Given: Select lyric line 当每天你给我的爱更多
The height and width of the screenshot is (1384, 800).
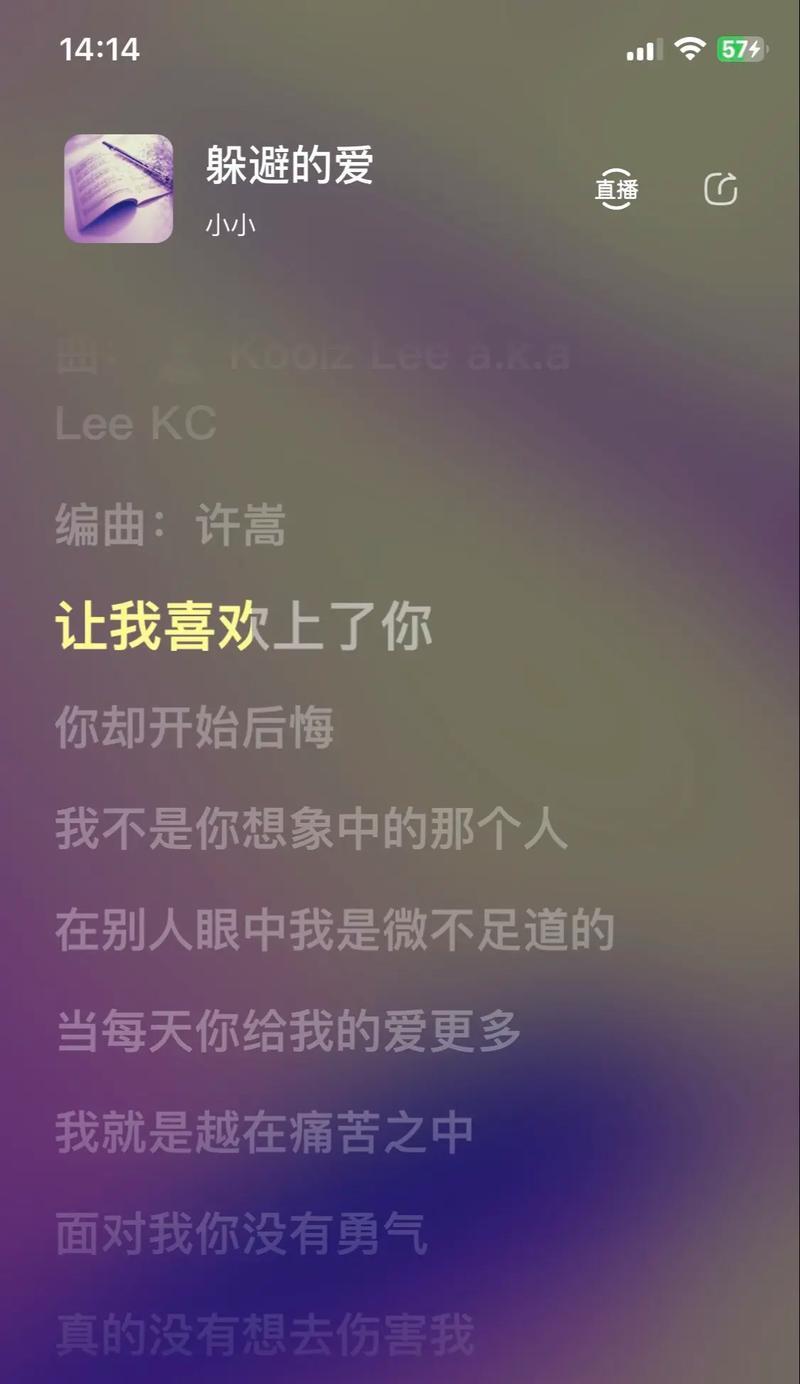Looking at the screenshot, I should point(288,1032).
